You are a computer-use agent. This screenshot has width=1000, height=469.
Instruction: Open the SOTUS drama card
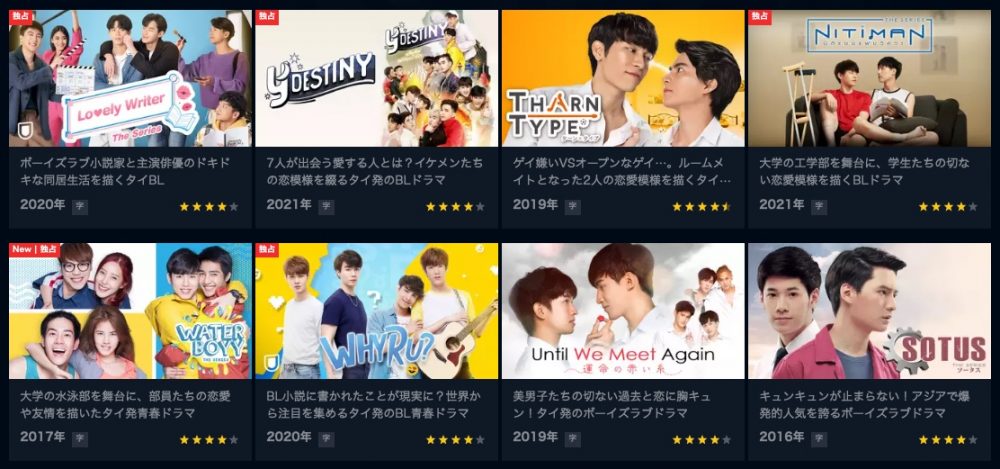click(869, 312)
